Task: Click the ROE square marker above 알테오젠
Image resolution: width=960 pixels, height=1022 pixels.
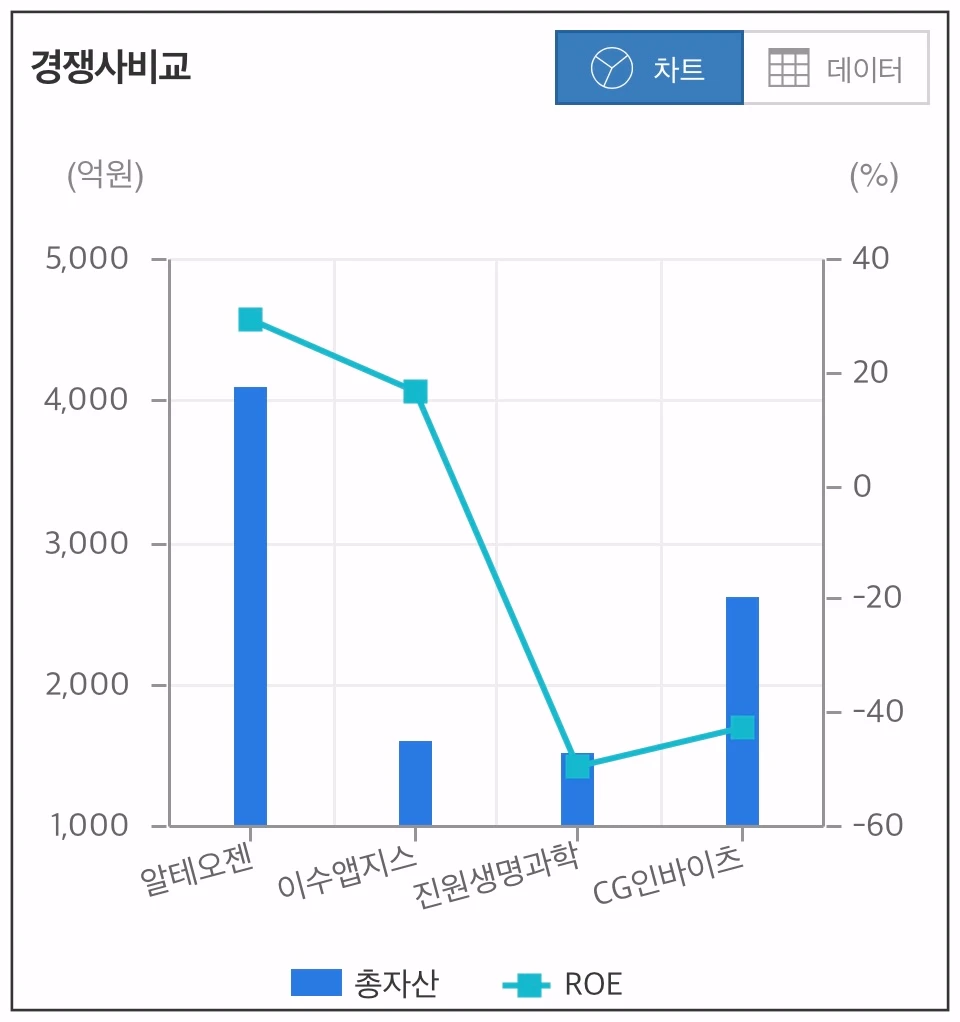Action: click(249, 318)
